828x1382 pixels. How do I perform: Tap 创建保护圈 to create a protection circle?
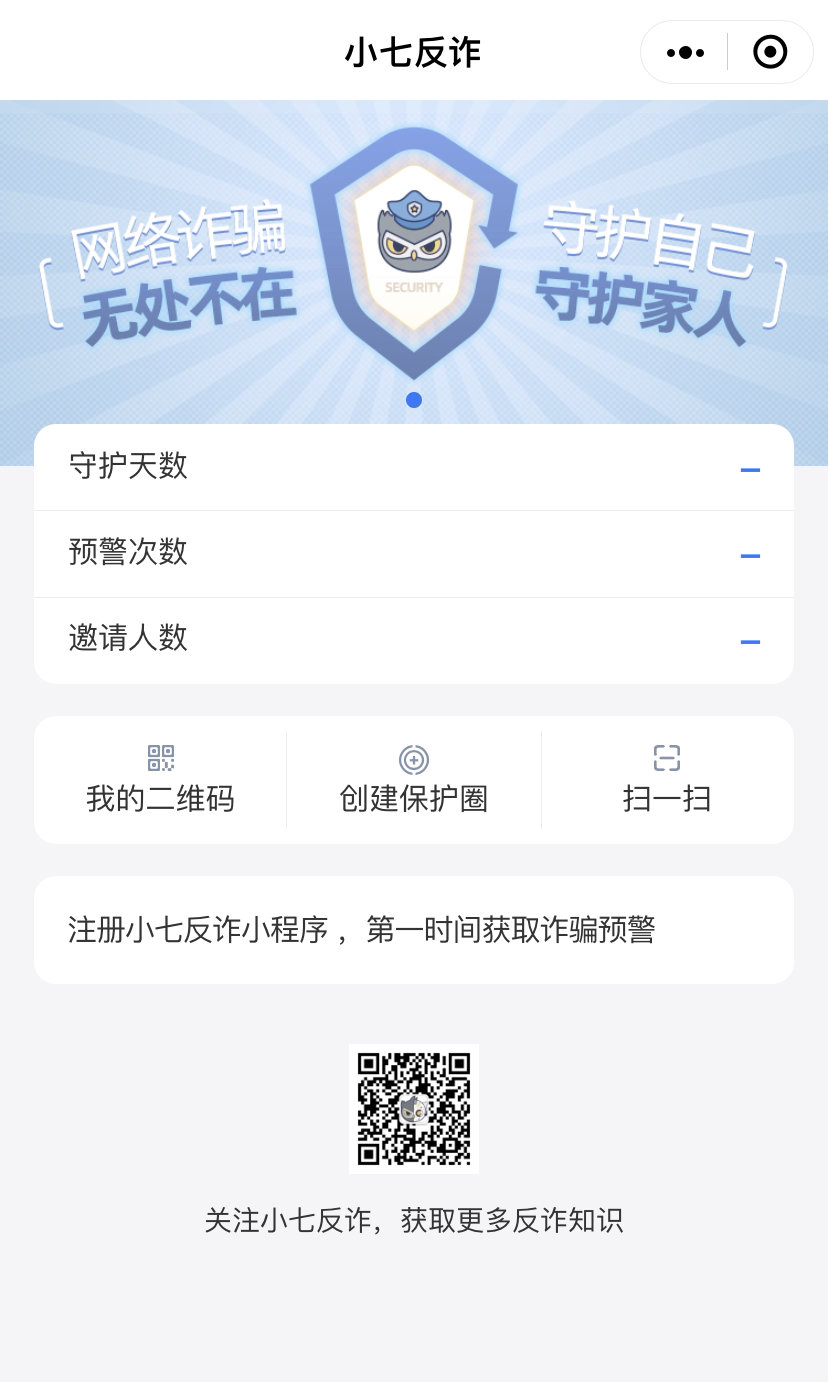[414, 780]
